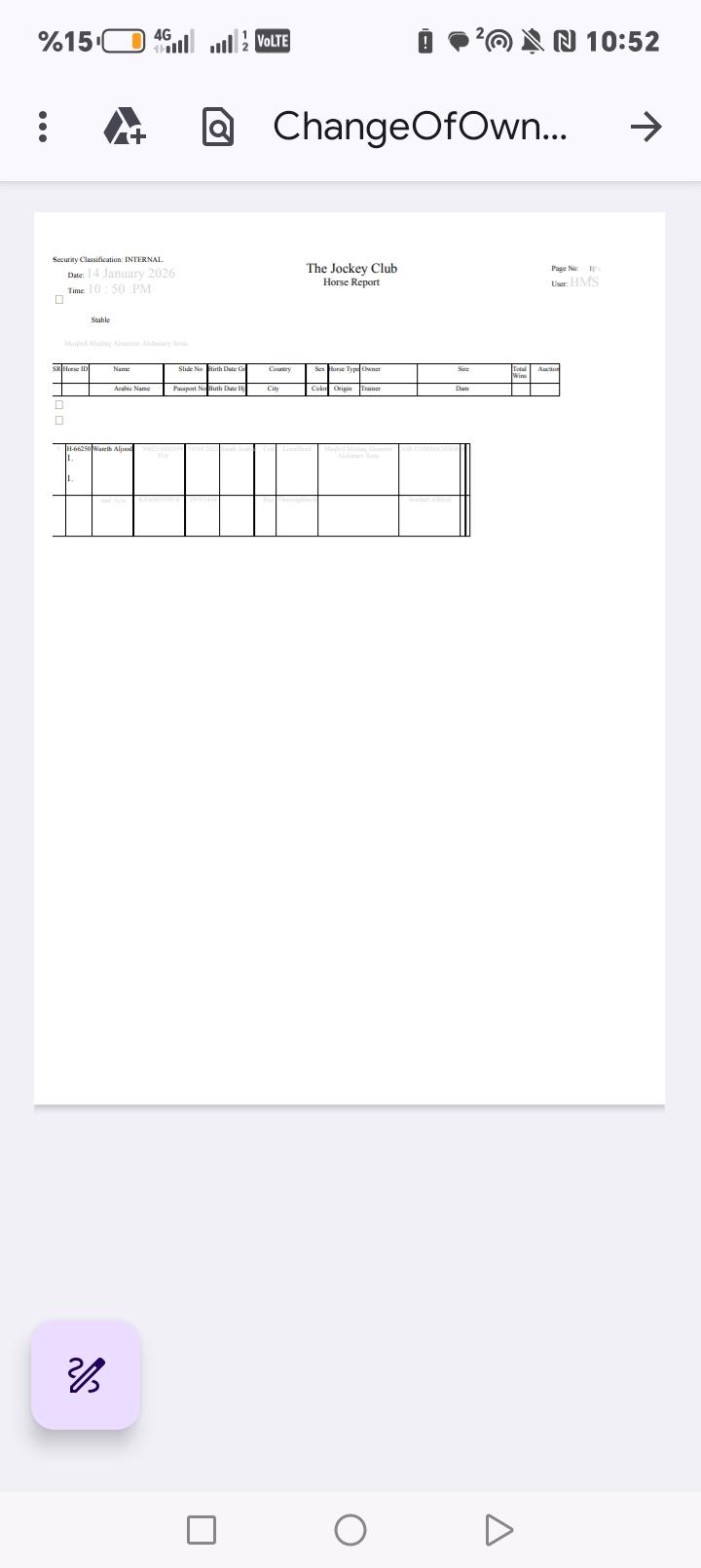Image resolution: width=701 pixels, height=1568 pixels.
Task: Open the annotate pen button
Action: [86, 1375]
